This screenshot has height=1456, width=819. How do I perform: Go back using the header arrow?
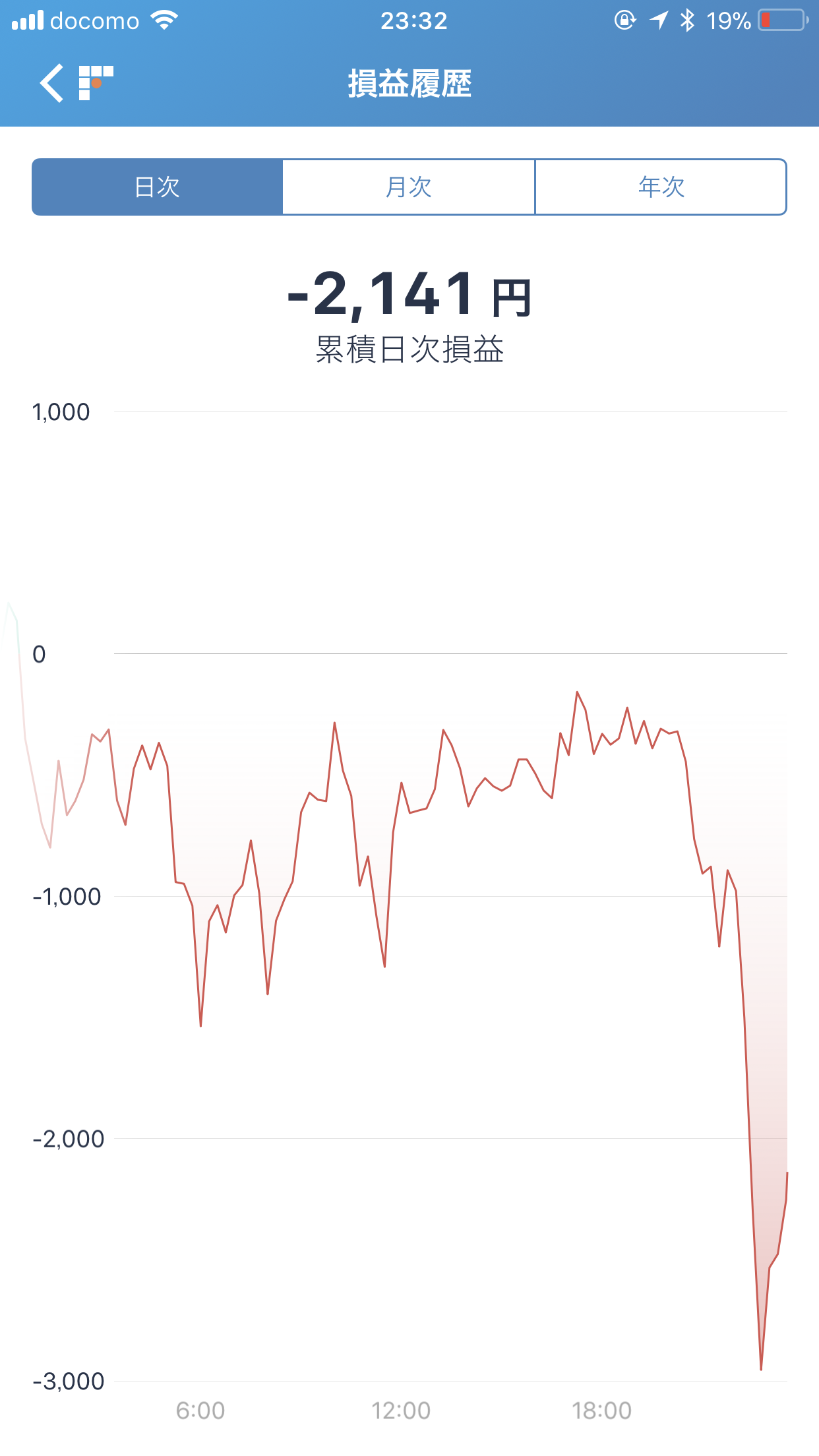(52, 83)
